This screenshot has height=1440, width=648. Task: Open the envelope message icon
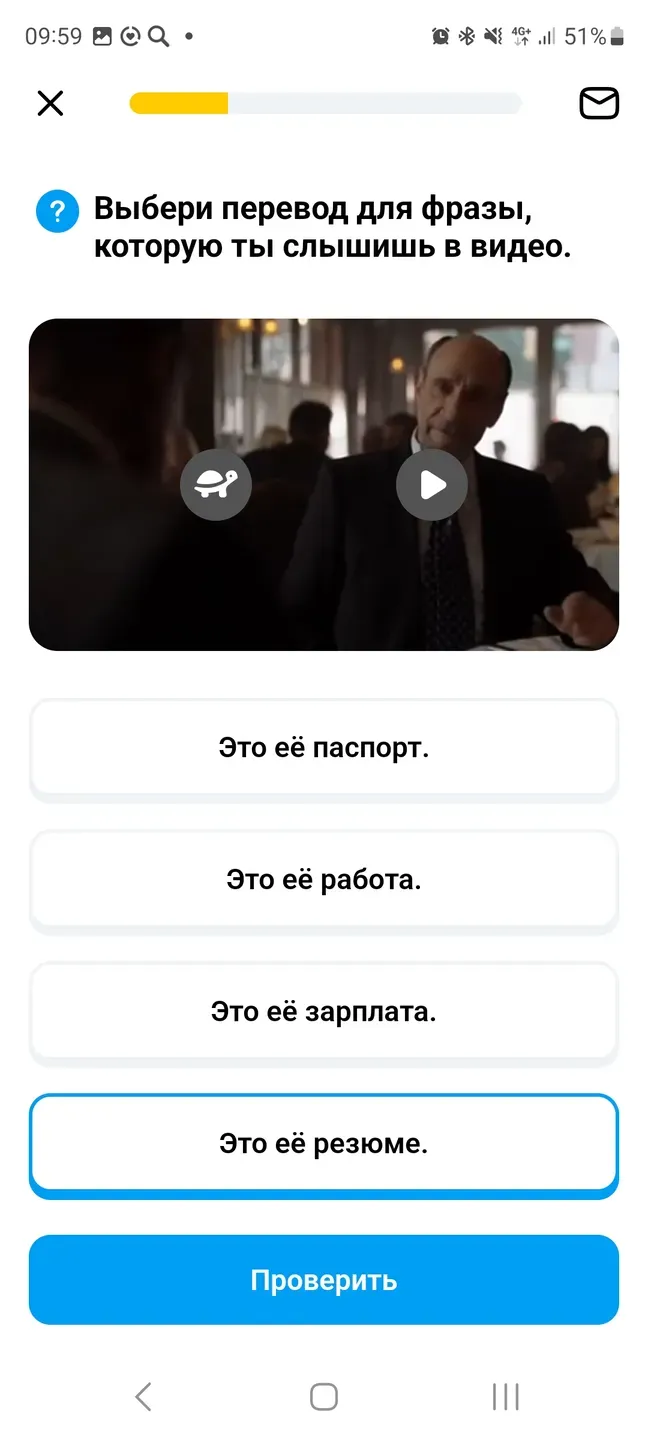(599, 103)
